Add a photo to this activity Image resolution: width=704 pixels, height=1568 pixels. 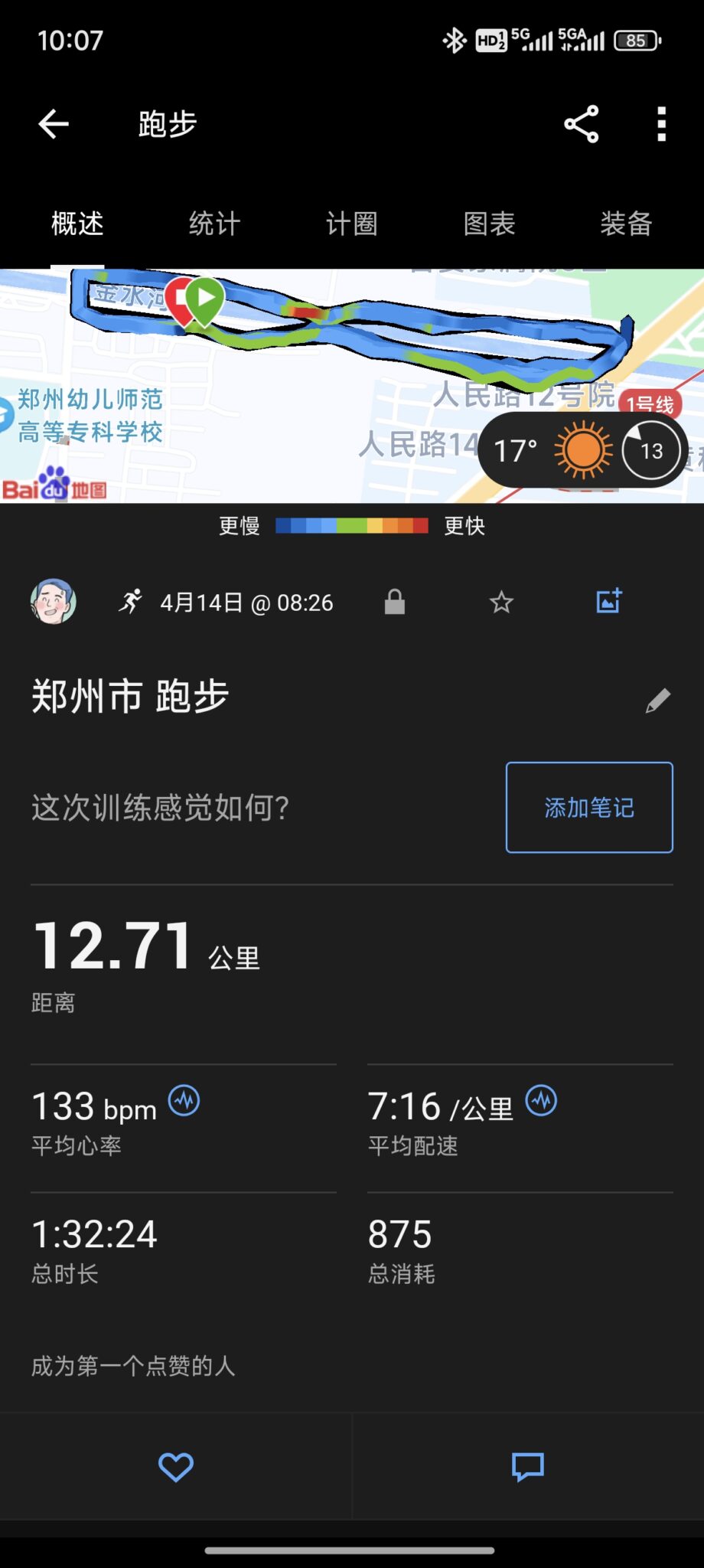click(609, 602)
